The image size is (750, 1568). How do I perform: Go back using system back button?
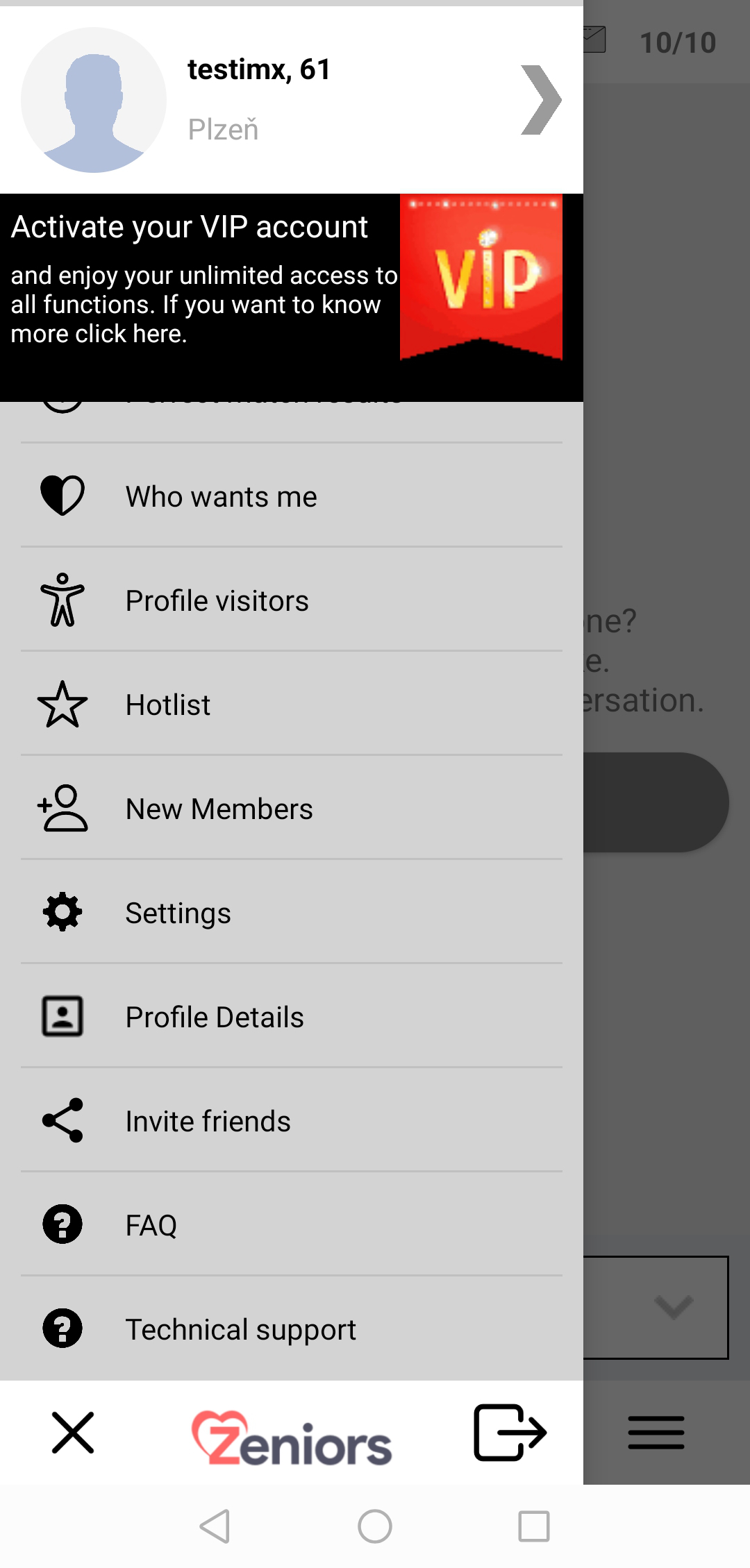click(215, 1526)
